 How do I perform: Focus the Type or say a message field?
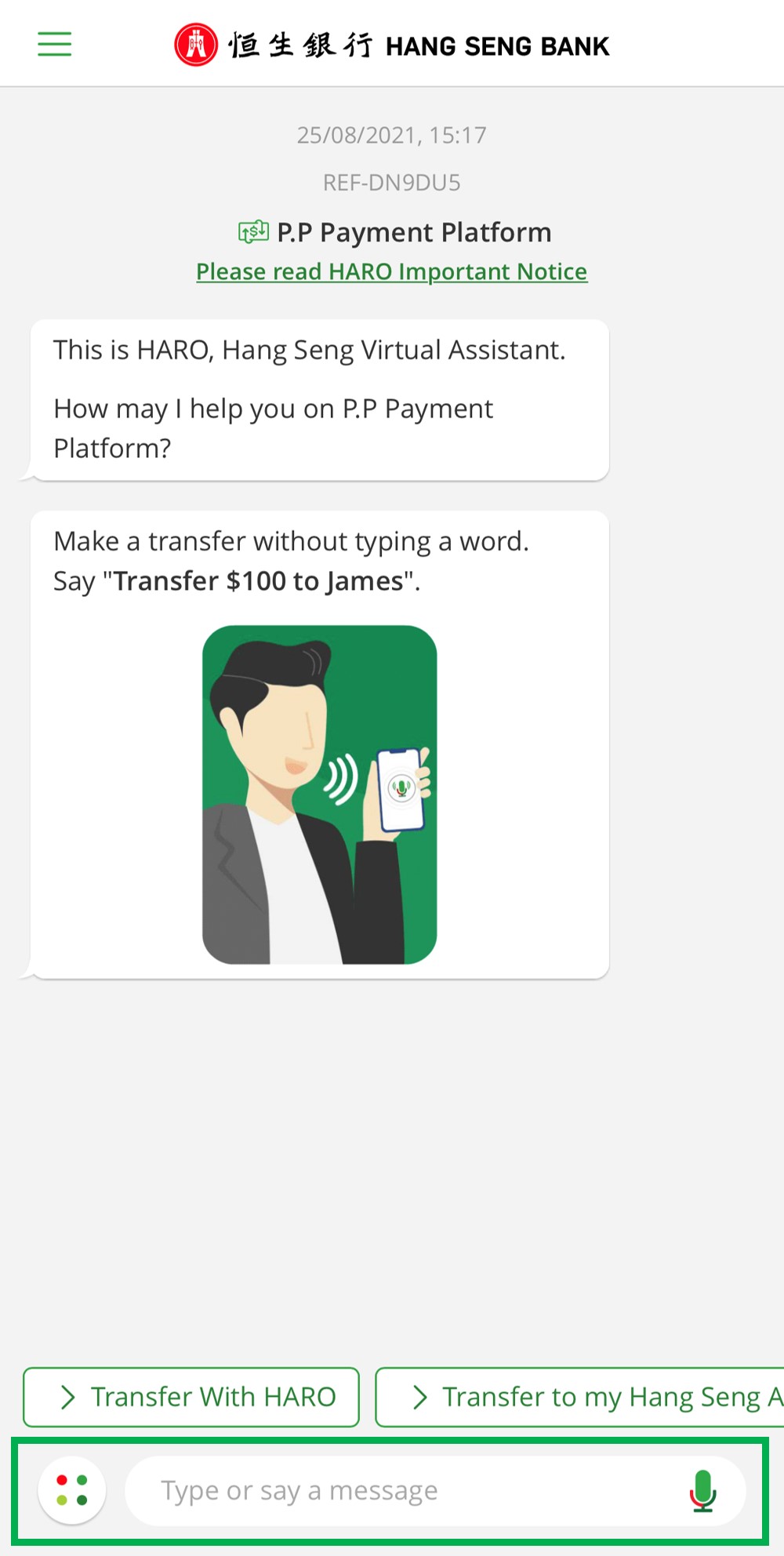click(392, 1490)
